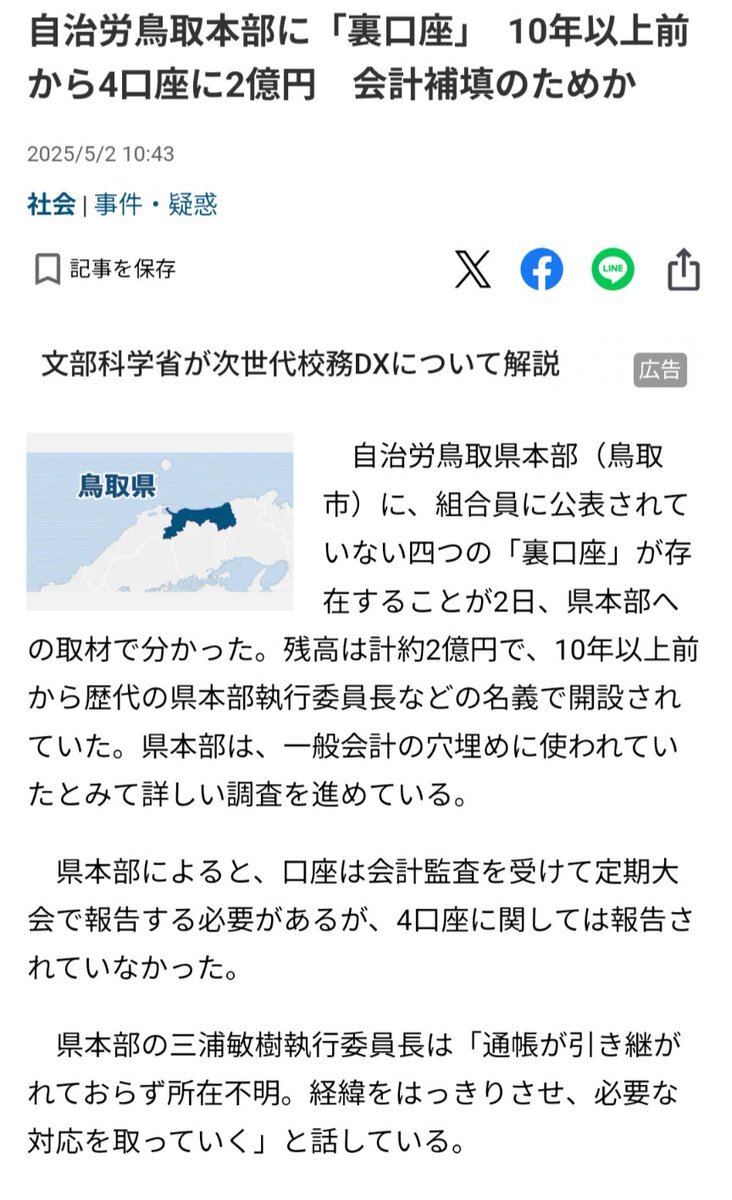Share the article on X
Screen dimensions: 732x1200
point(473,269)
